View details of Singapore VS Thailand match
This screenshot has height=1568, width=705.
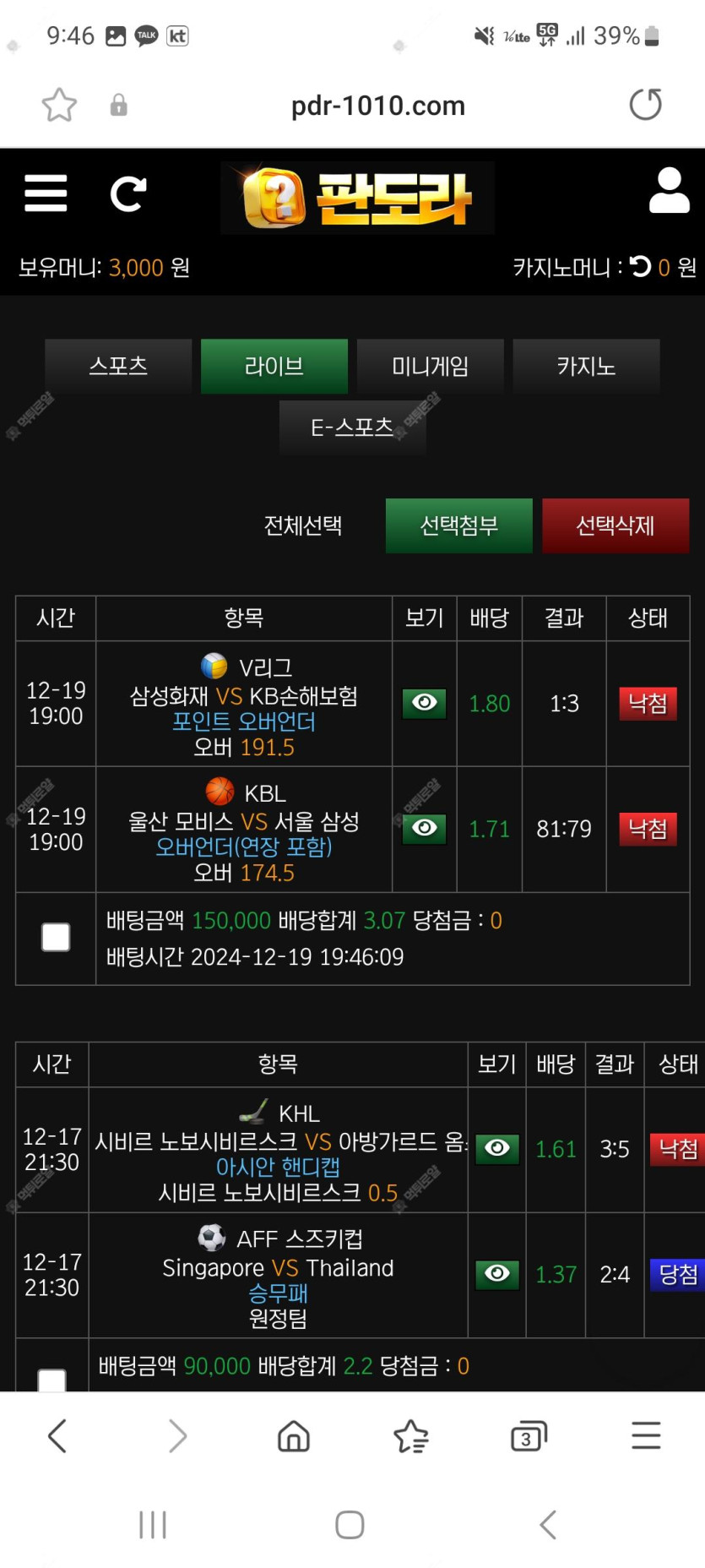(497, 1273)
